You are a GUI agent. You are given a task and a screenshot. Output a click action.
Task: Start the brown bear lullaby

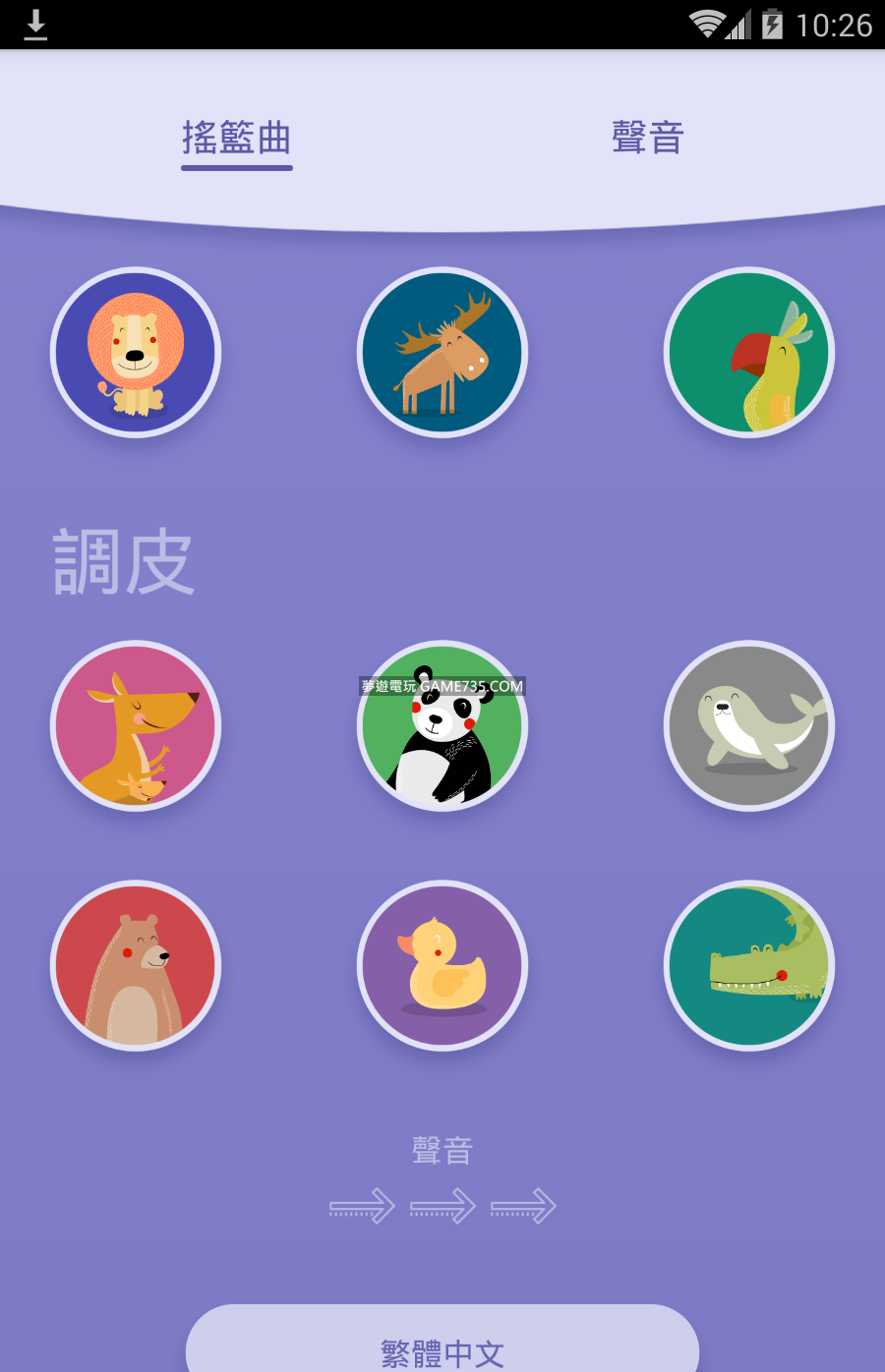(x=136, y=966)
